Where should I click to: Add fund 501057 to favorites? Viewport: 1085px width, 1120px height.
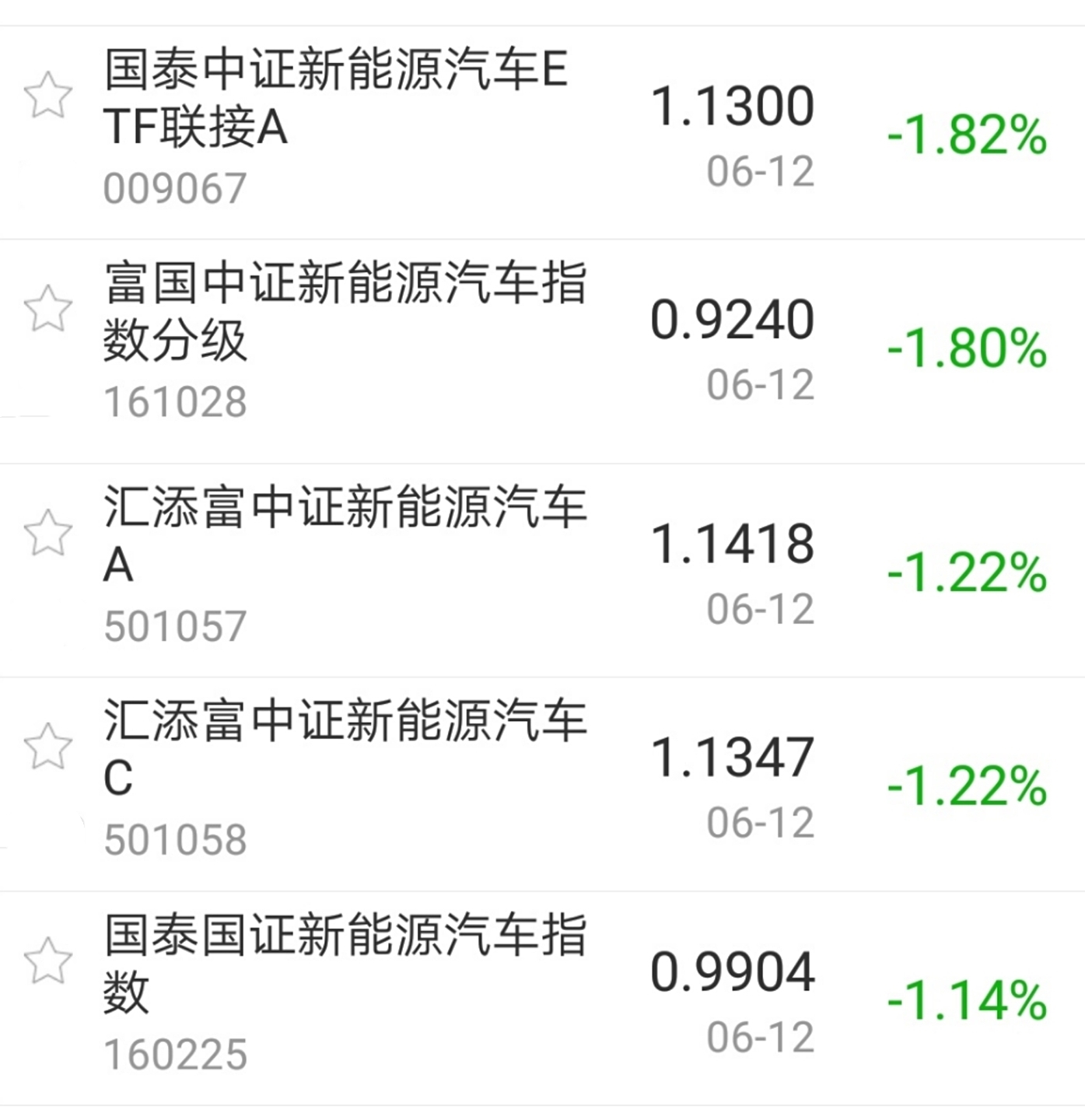48,533
